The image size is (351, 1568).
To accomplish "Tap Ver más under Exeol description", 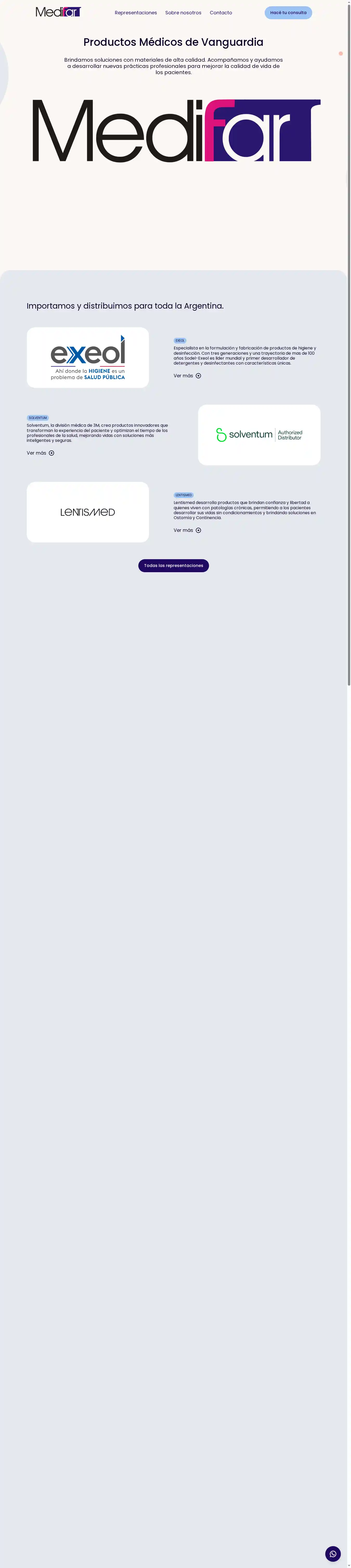I will point(187,375).
